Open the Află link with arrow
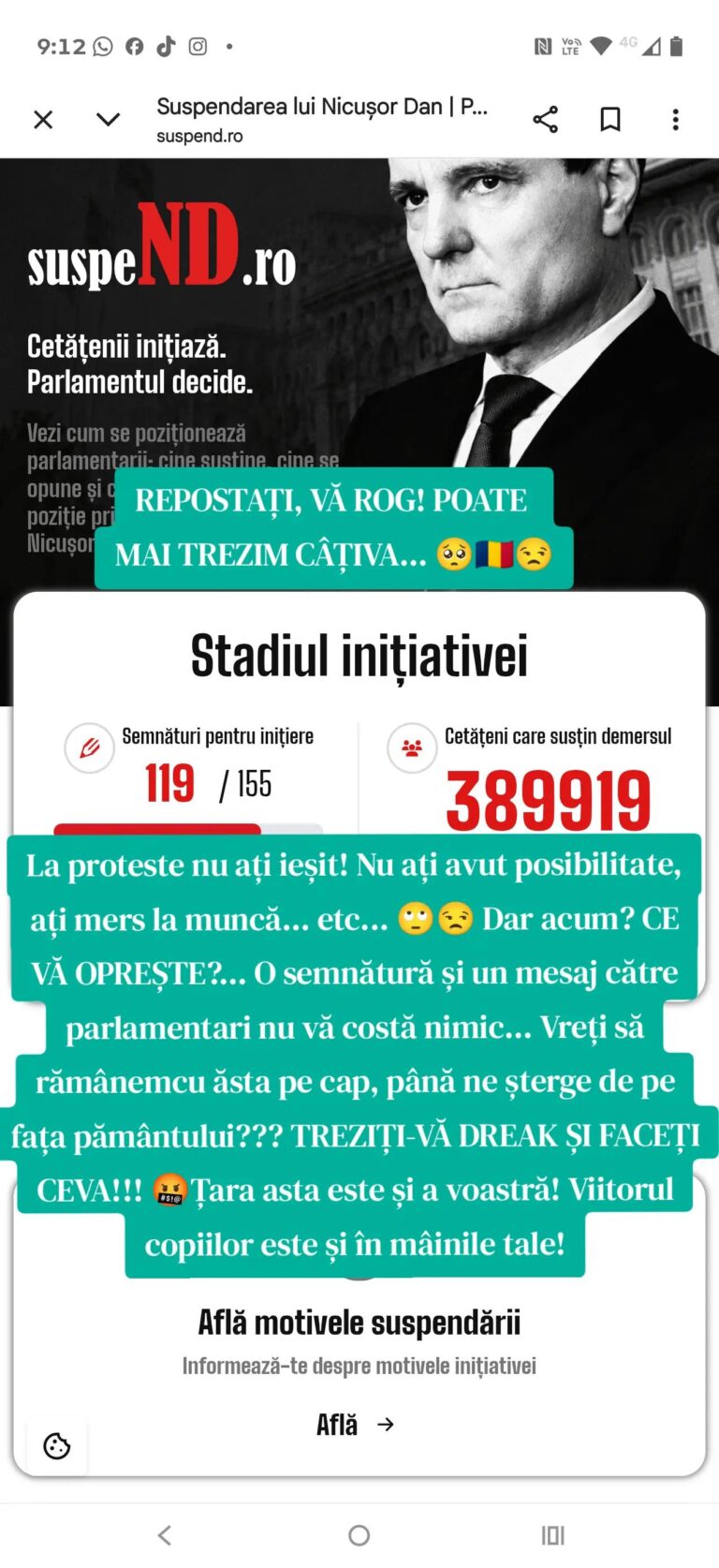This screenshot has height=1568, width=719. tap(356, 1425)
